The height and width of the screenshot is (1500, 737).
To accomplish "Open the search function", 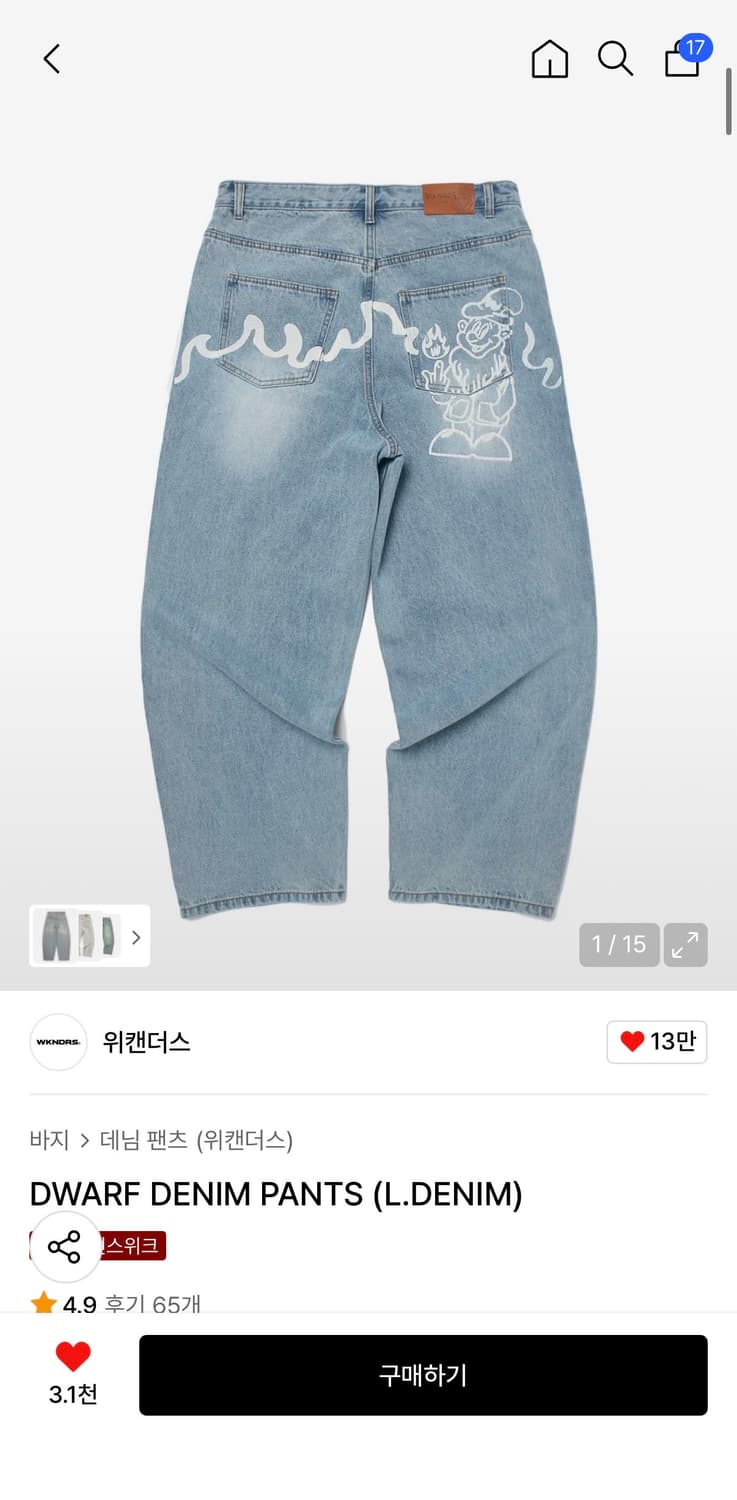I will tap(616, 58).
